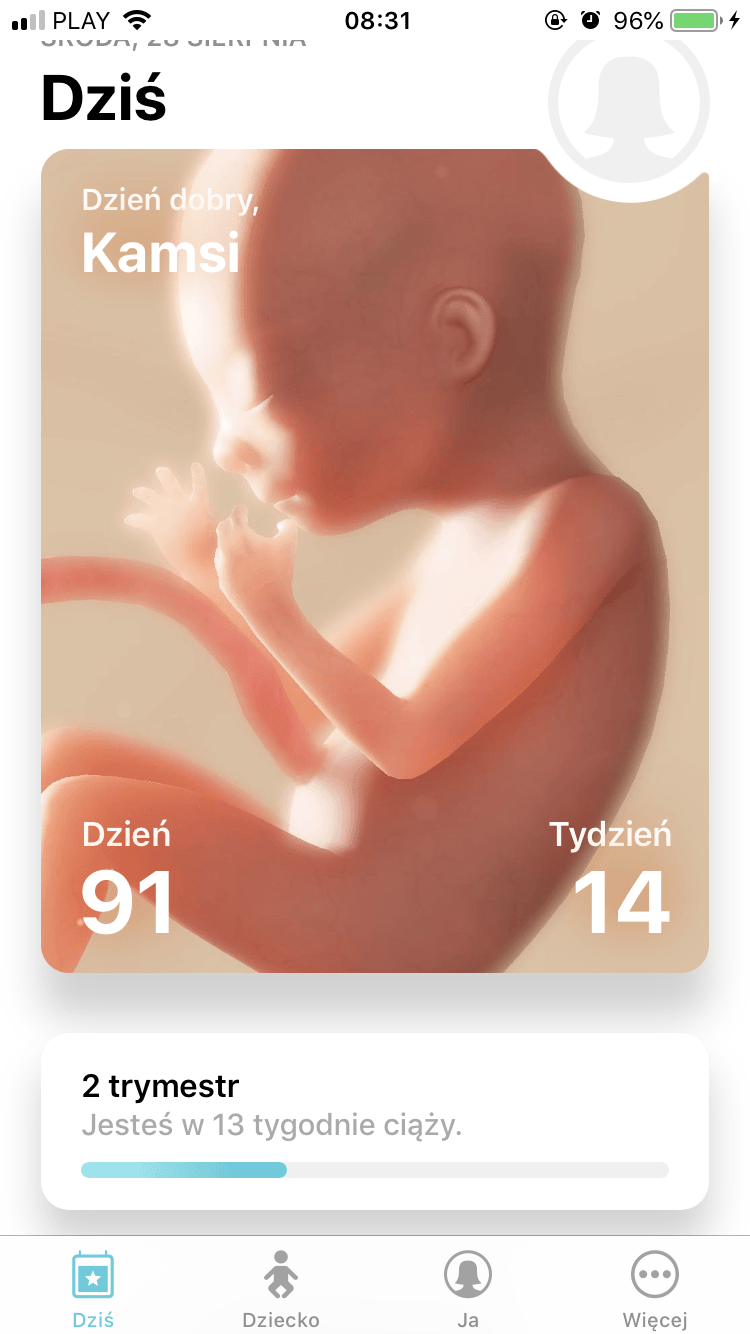Open the 2 trymestr progress card
Viewport: 750px width, 1334px height.
375,1122
